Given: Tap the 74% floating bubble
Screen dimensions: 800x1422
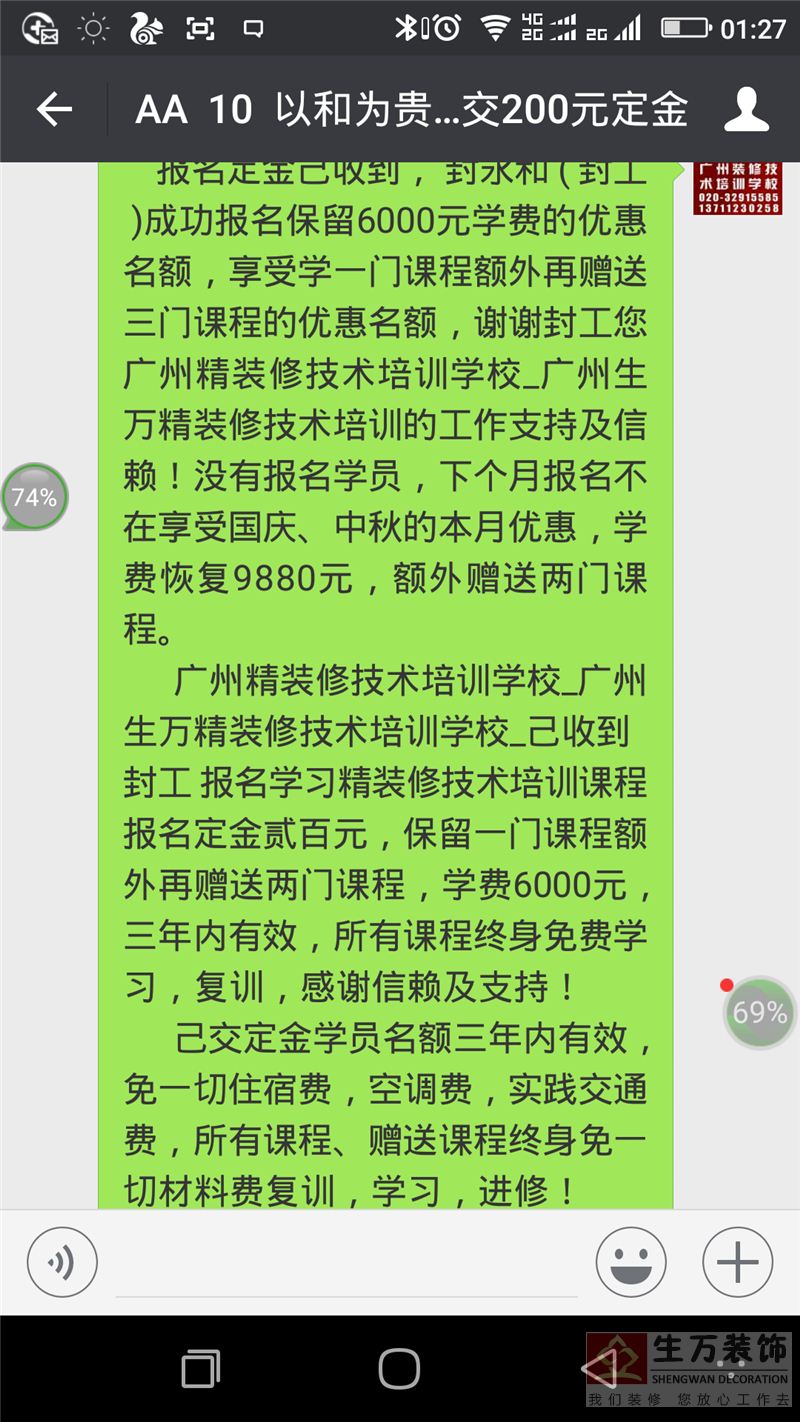Looking at the screenshot, I should point(35,497).
